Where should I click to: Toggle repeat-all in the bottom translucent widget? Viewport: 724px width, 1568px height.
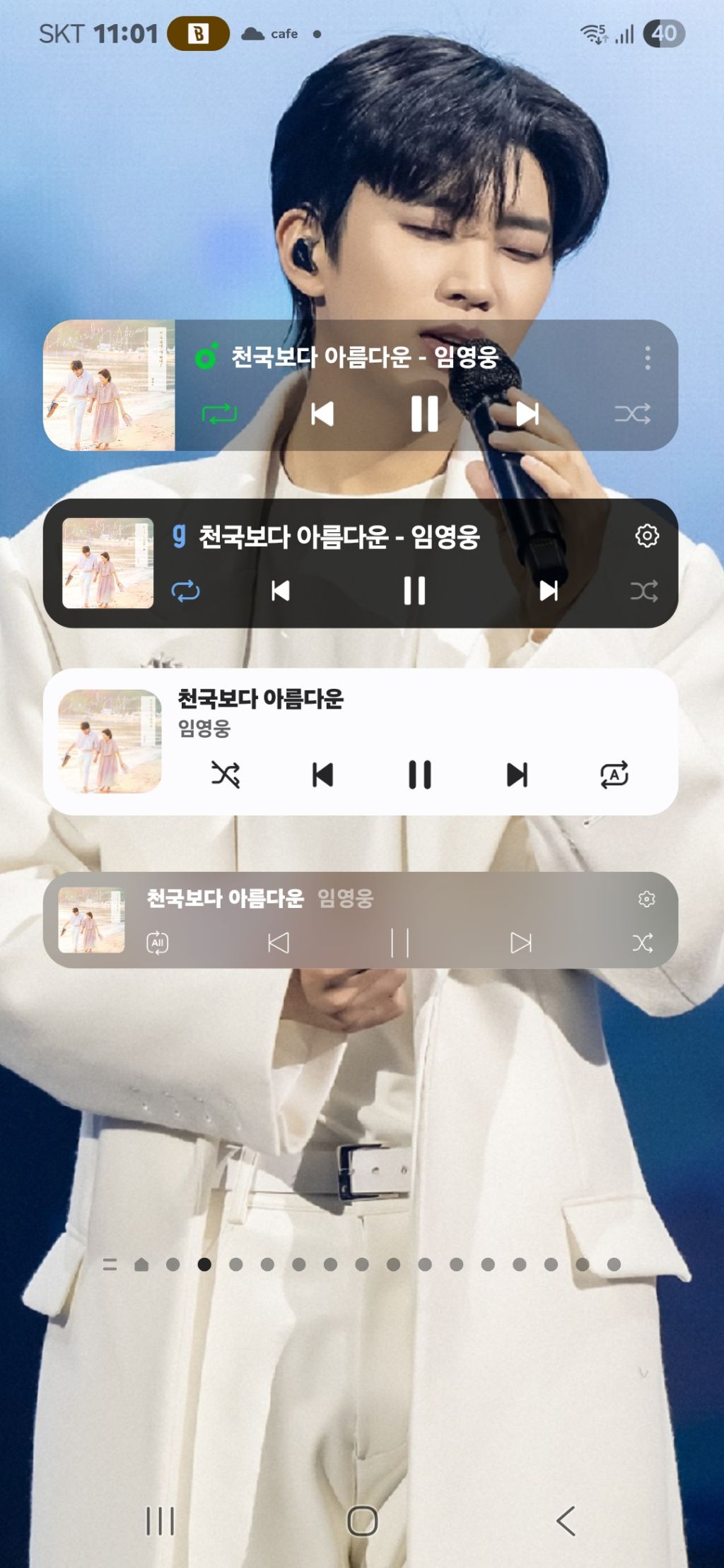(x=157, y=943)
